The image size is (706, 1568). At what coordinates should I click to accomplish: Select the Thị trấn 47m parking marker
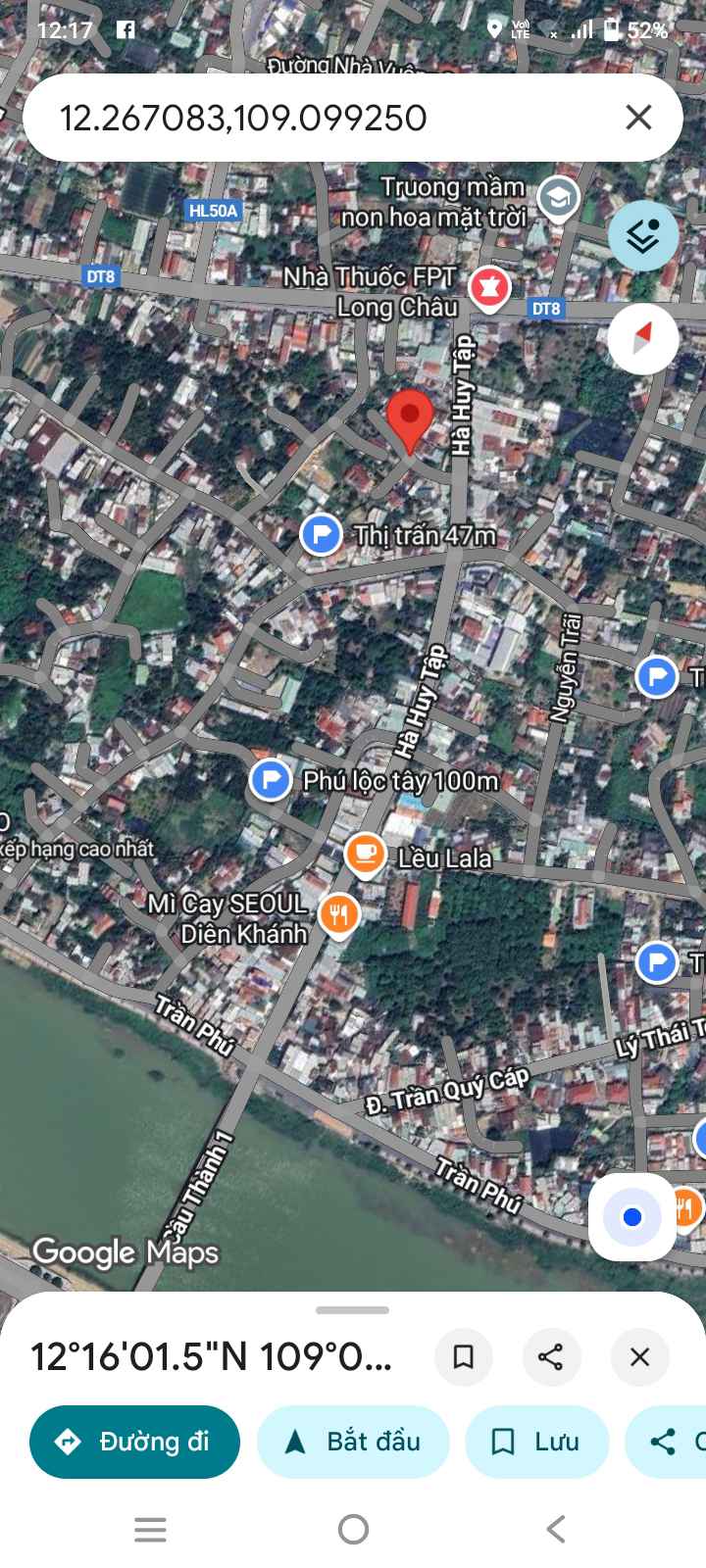[x=320, y=535]
